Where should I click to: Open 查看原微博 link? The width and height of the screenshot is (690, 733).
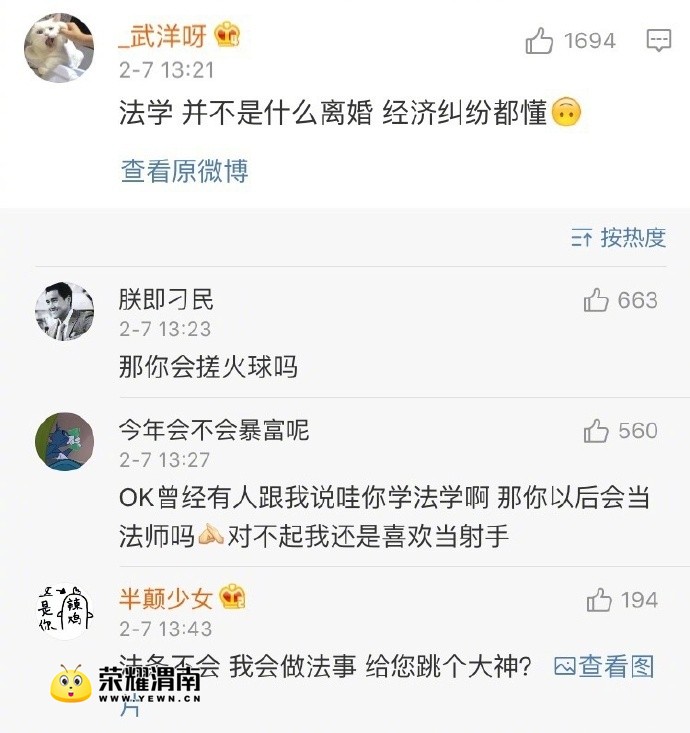[184, 171]
